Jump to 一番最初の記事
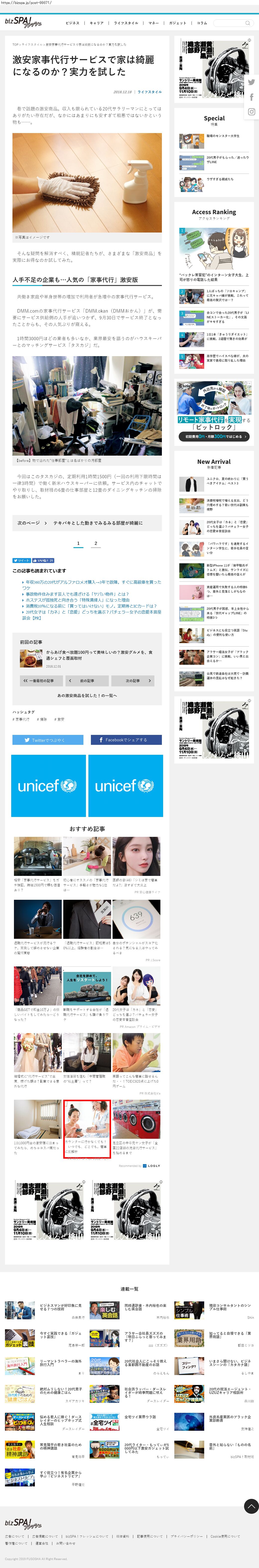259x1568 pixels. tap(38, 680)
